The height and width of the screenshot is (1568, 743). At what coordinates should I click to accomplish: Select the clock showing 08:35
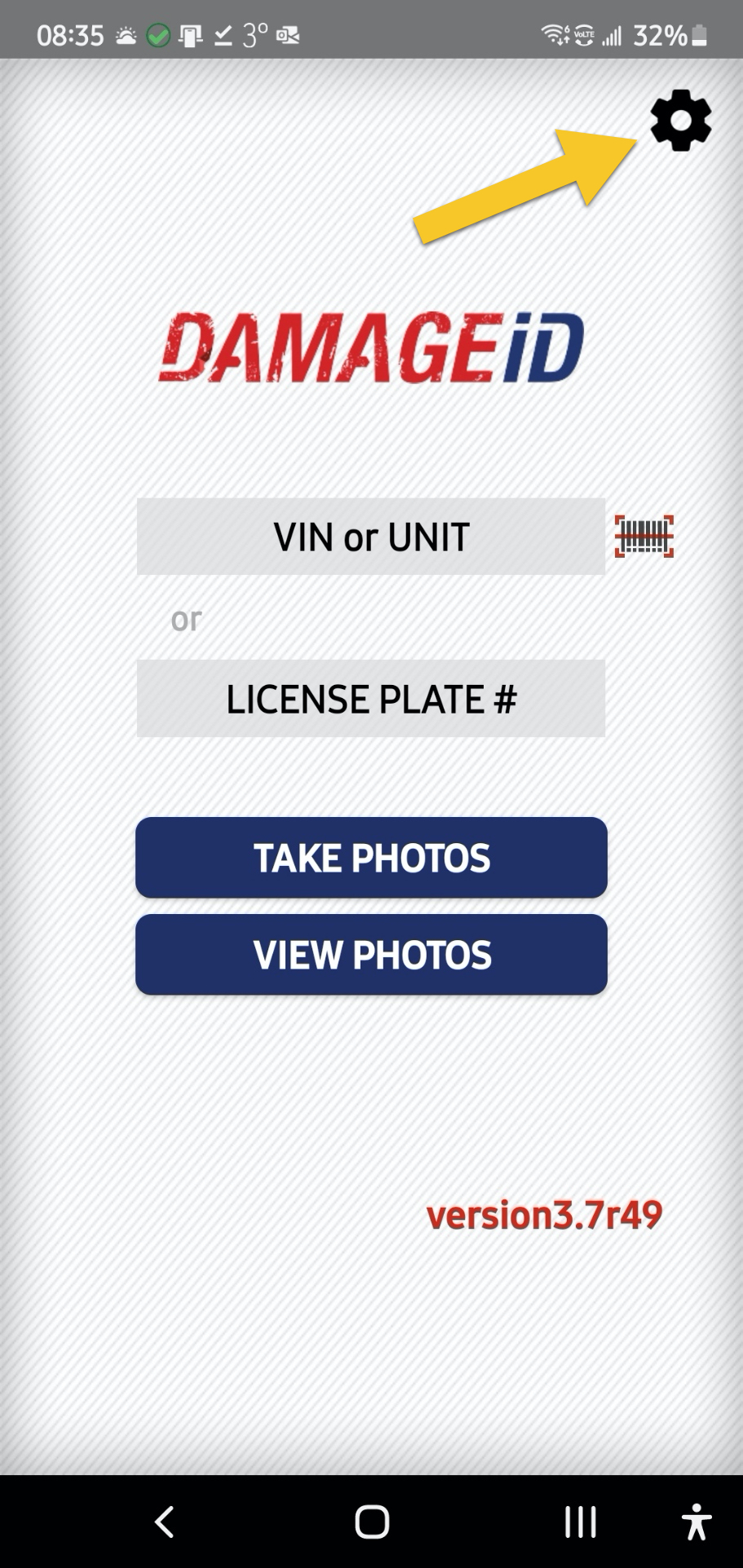pos(69,33)
